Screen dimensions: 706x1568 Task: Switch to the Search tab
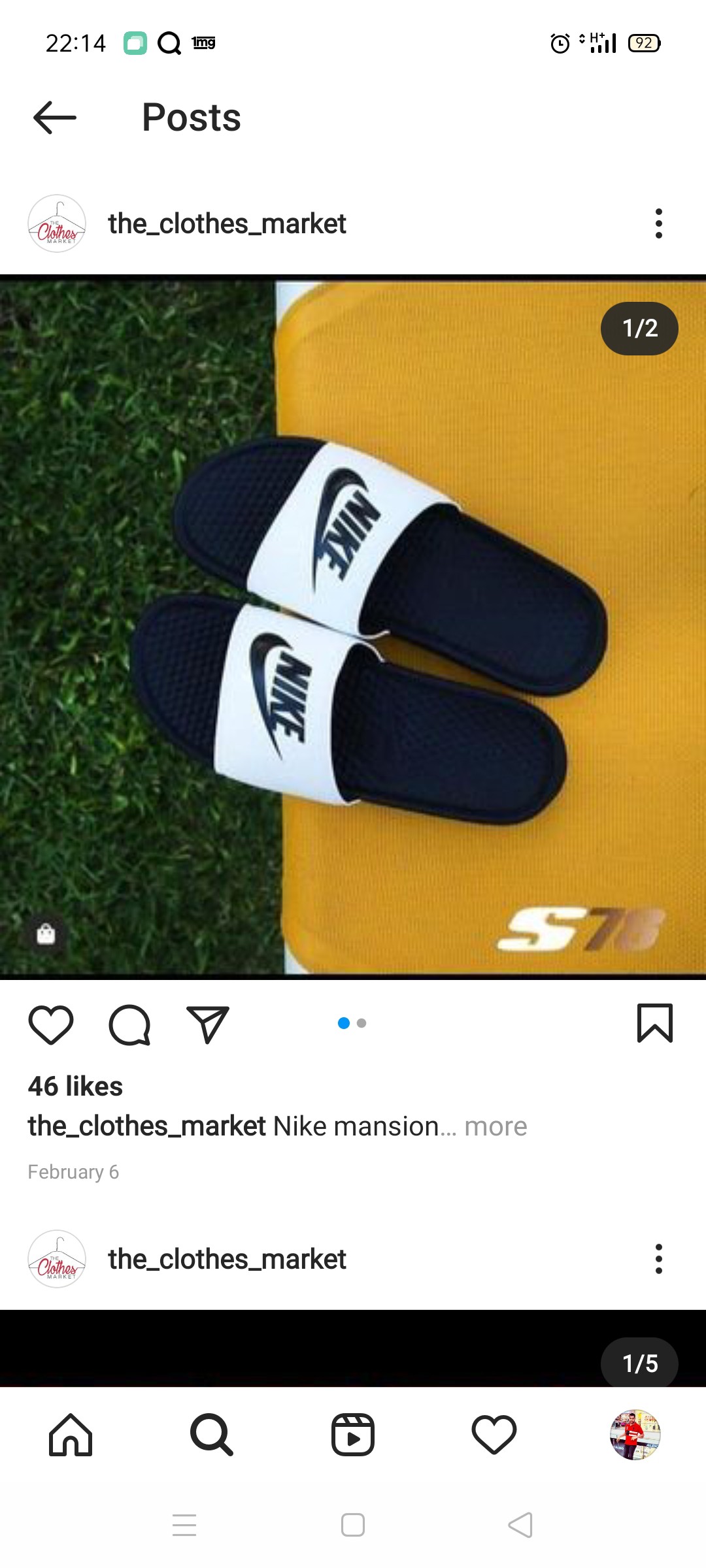(x=211, y=1435)
